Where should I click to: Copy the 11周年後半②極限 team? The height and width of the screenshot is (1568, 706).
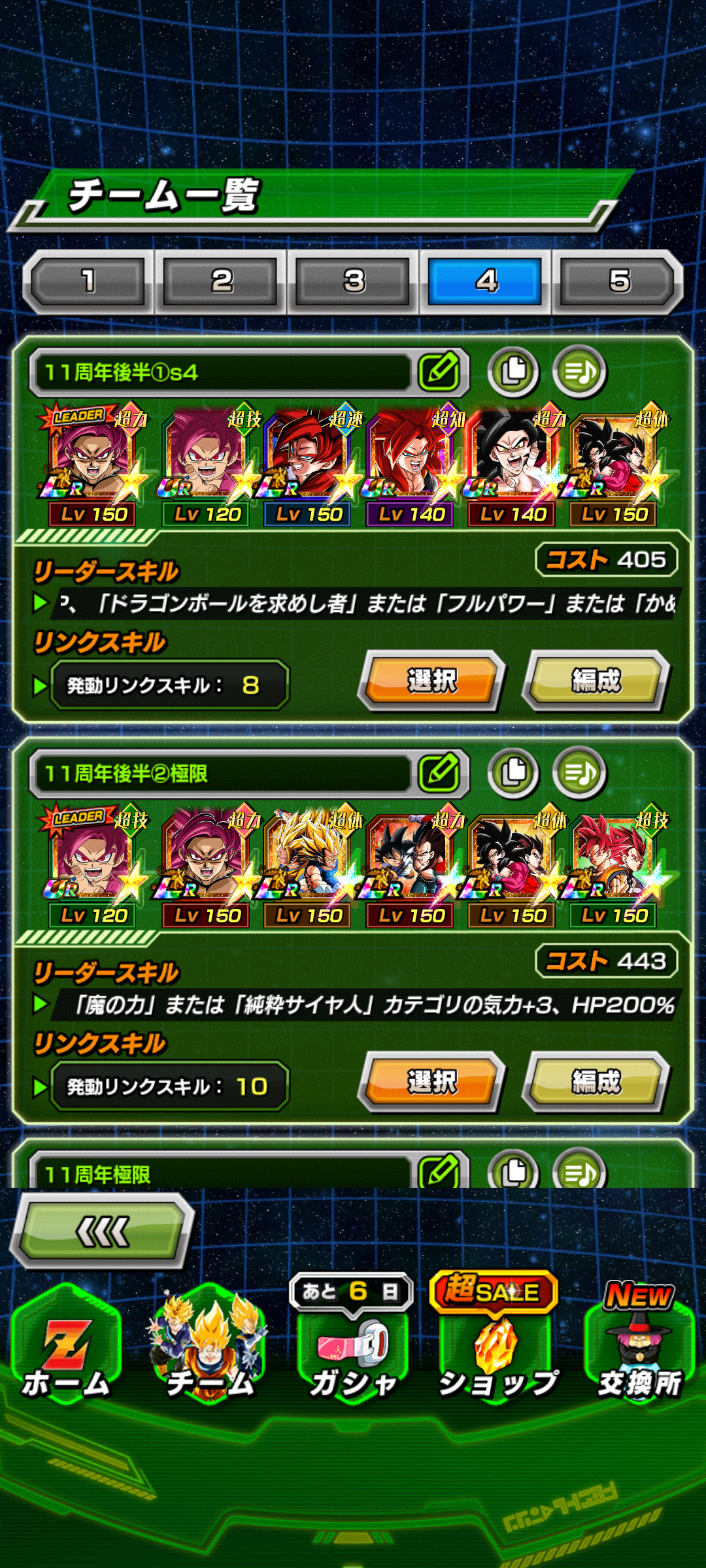coord(513,773)
